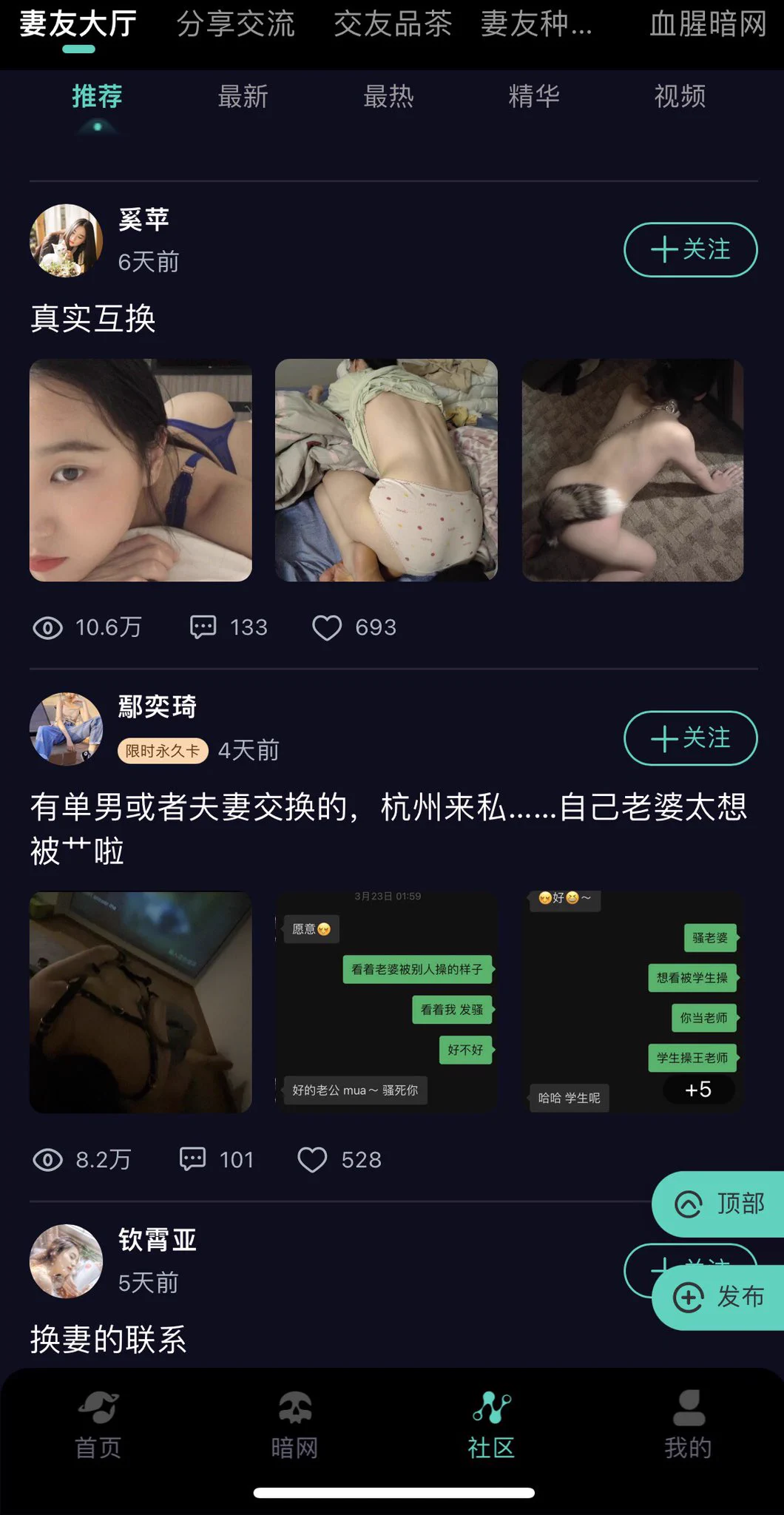Tap 发布 to create a post
Image resolution: width=784 pixels, height=1515 pixels.
(718, 1298)
